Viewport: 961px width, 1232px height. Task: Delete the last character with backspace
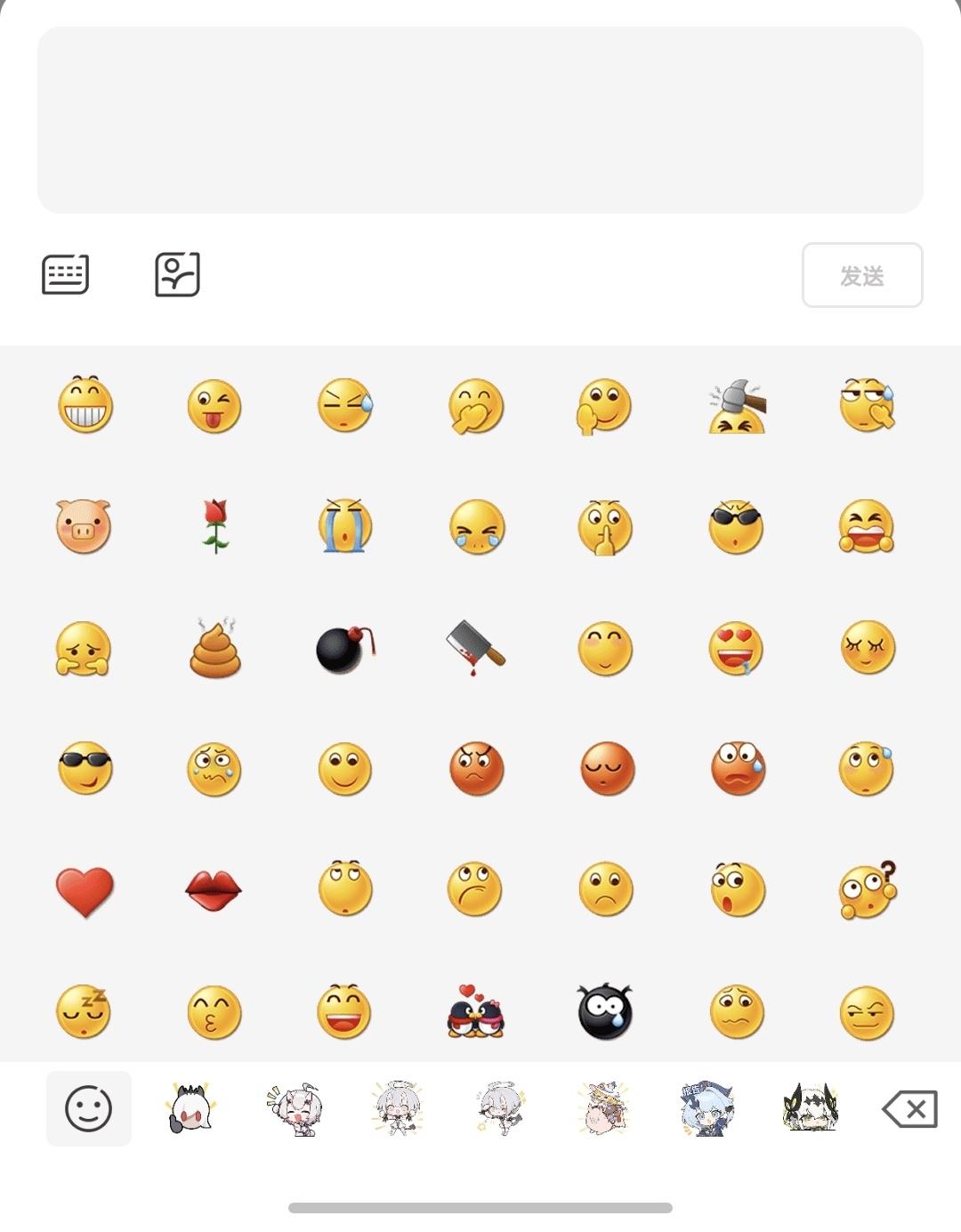(909, 1109)
